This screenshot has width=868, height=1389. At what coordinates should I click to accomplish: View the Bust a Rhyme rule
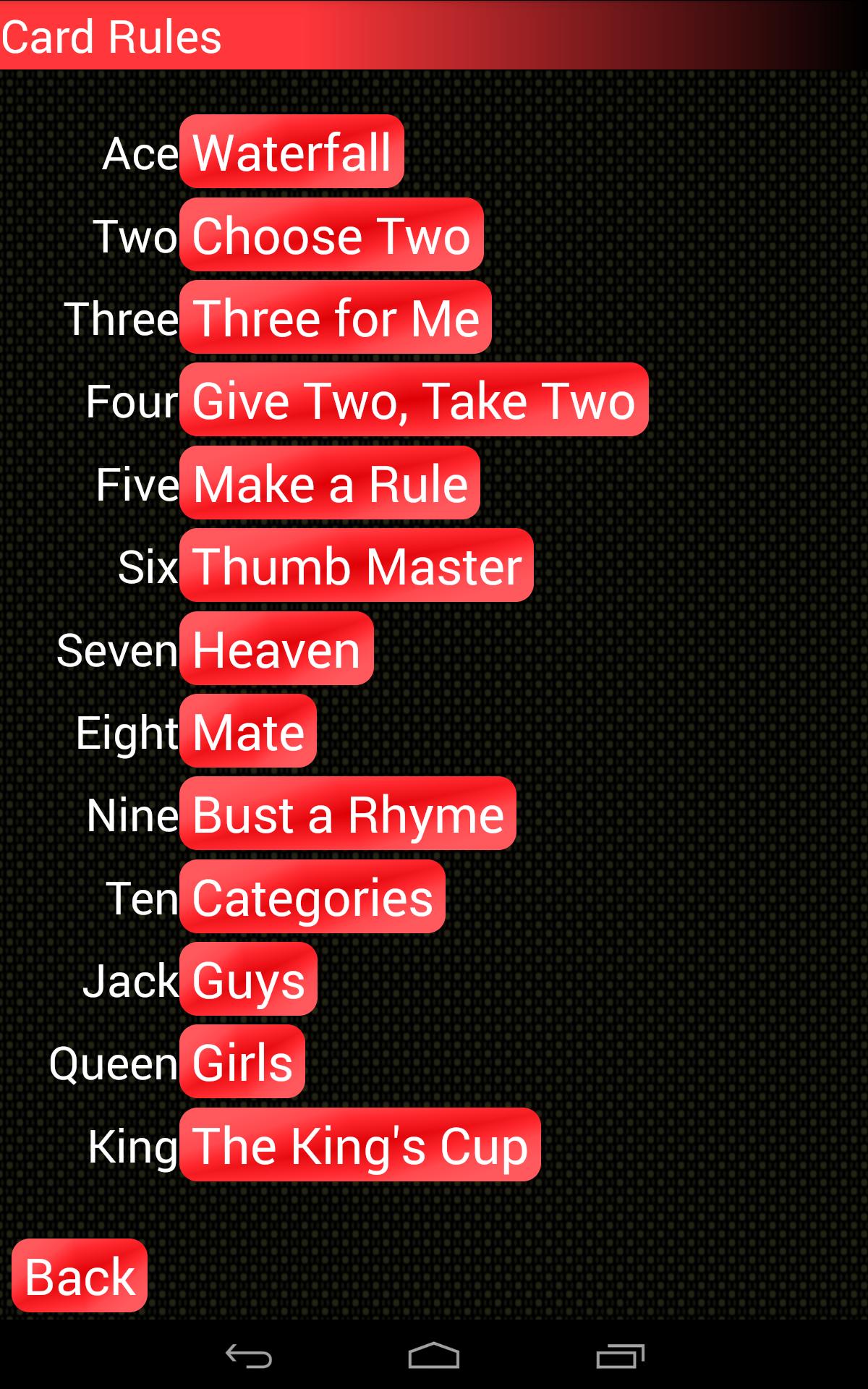(348, 814)
